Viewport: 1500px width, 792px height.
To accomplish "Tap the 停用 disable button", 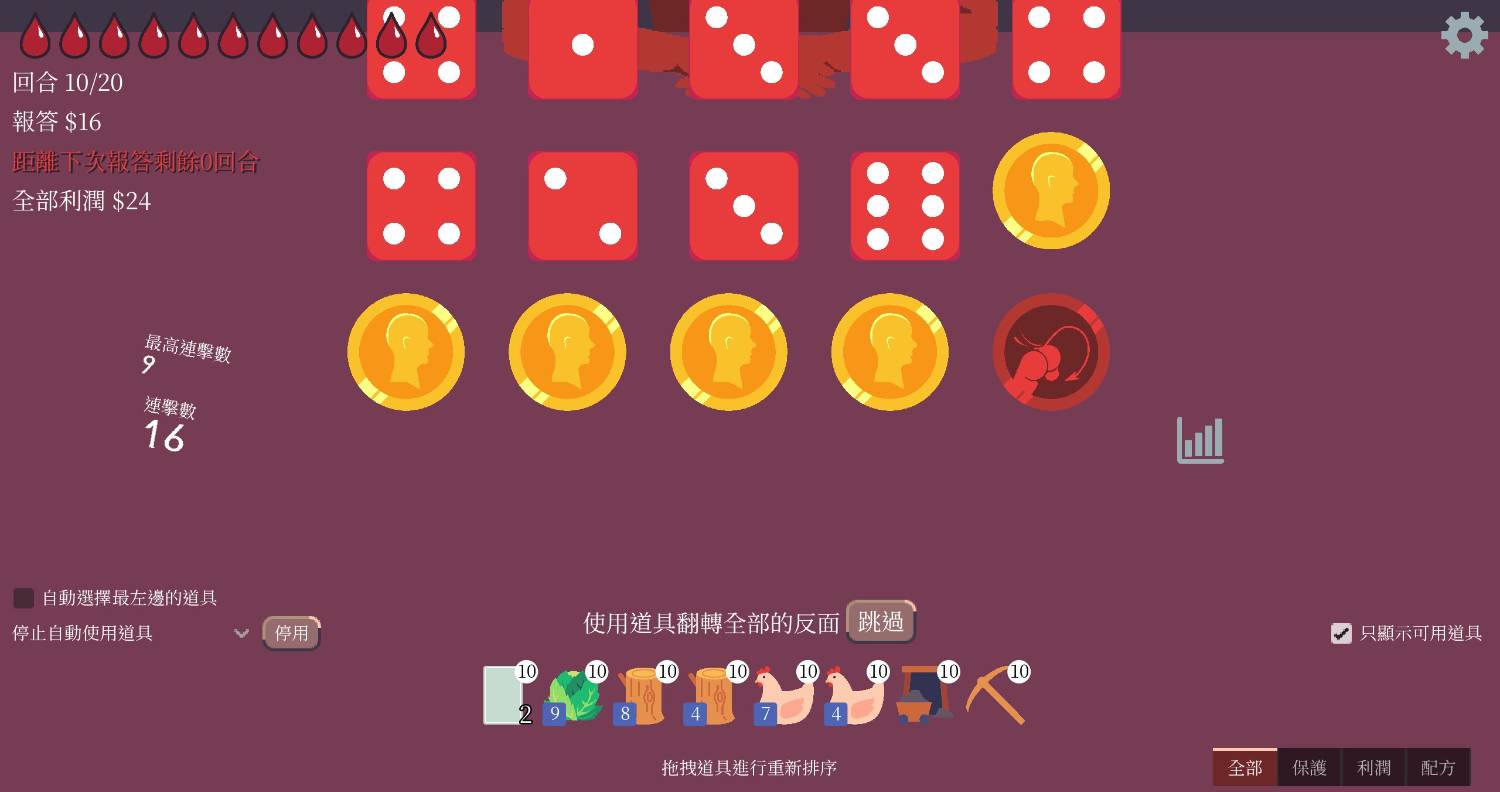I will [x=291, y=633].
